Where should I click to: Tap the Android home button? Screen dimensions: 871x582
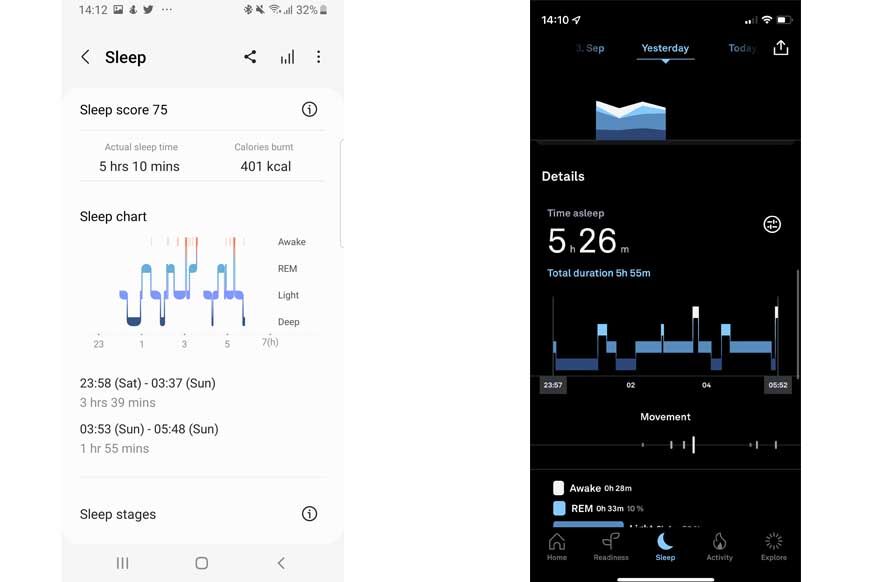pos(201,563)
